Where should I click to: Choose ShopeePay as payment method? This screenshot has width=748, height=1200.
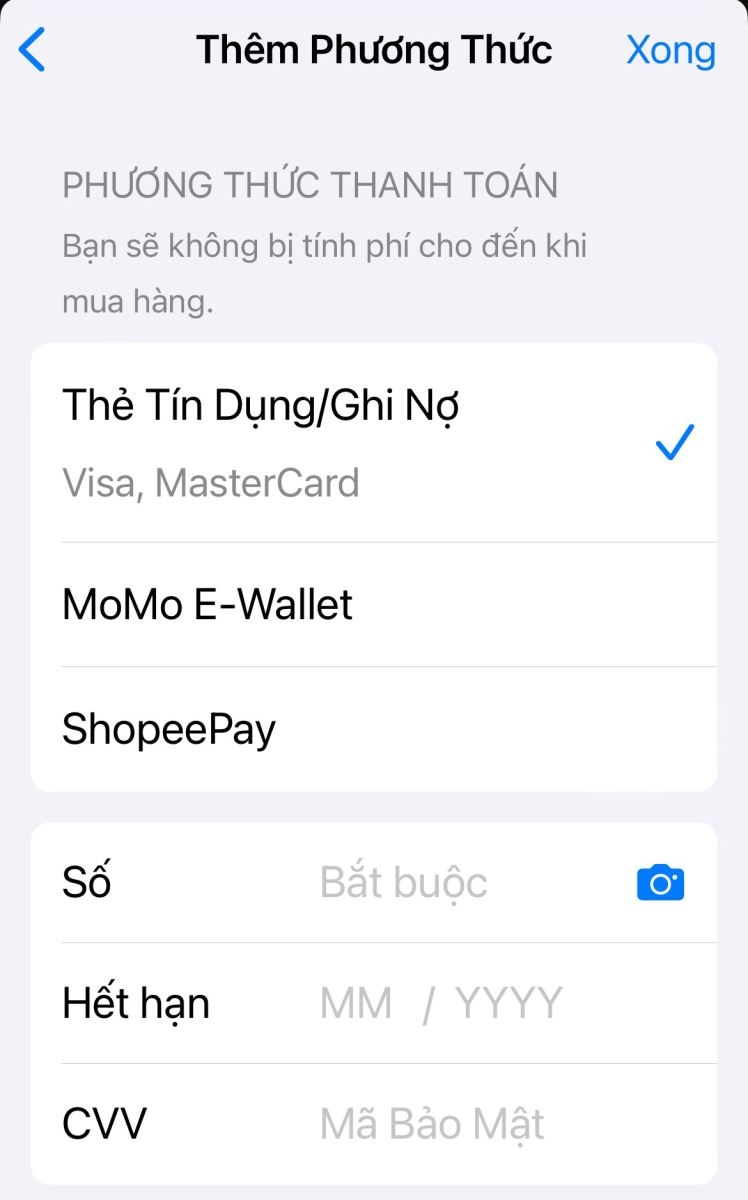374,729
